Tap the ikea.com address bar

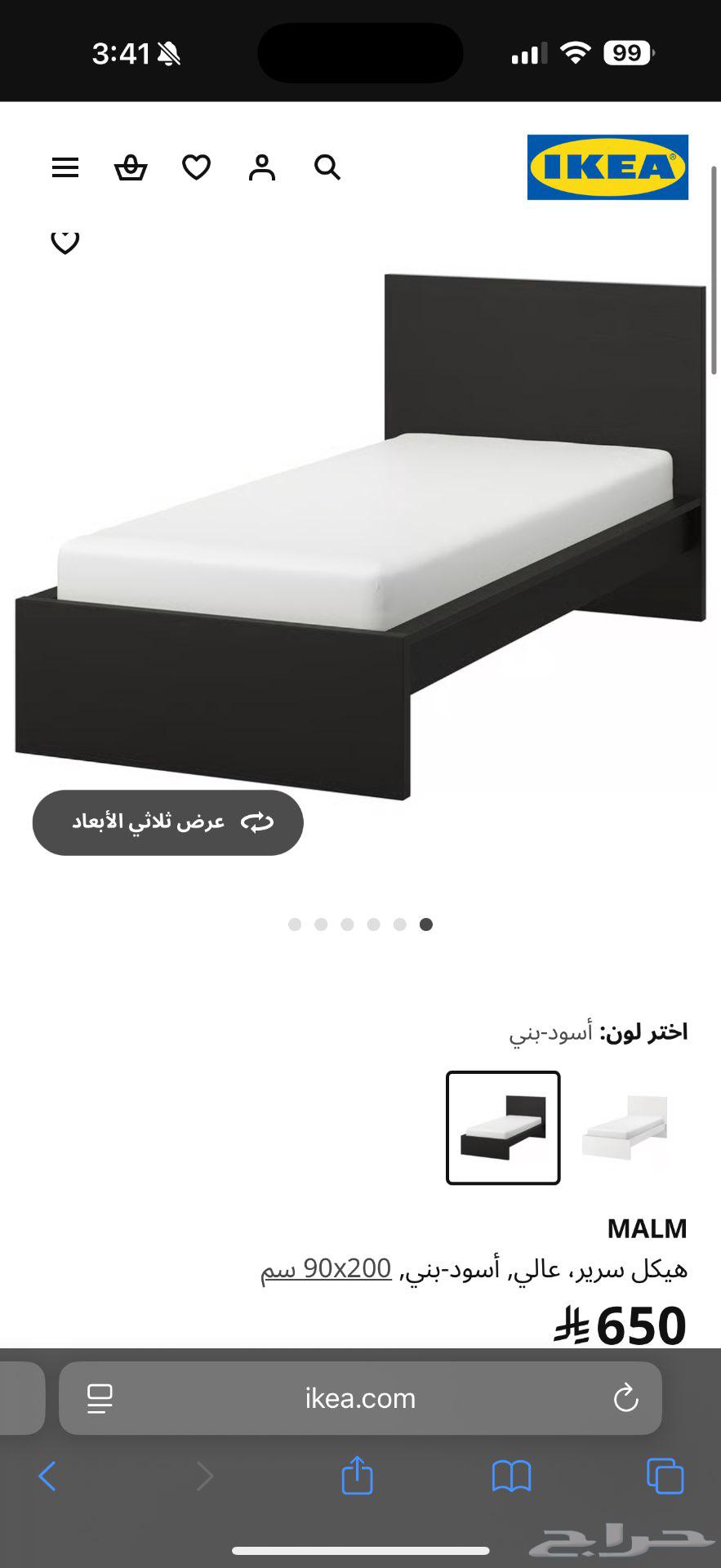point(360,1398)
